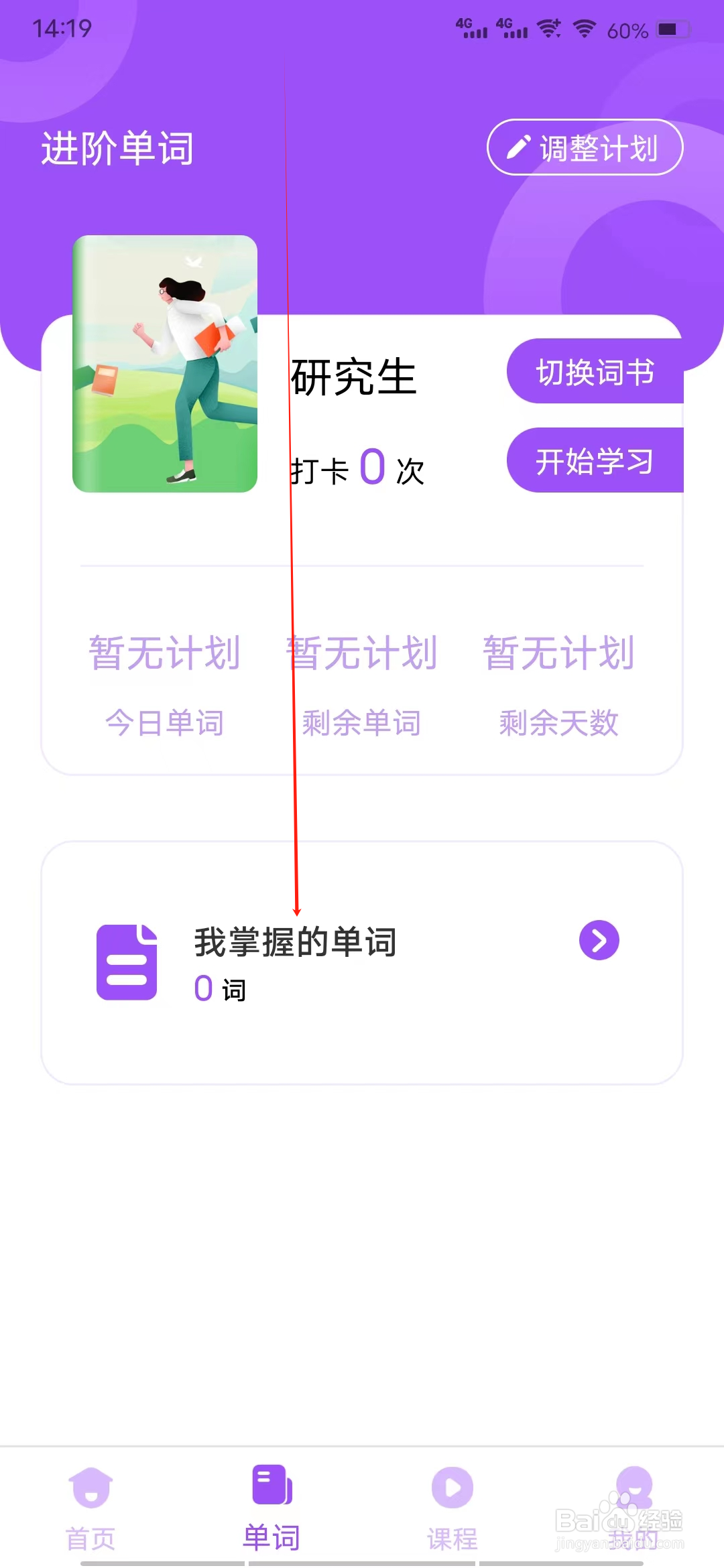The image size is (724, 1568).
Task: Tap the Wi-Fi icon in status bar
Action: pos(585,28)
